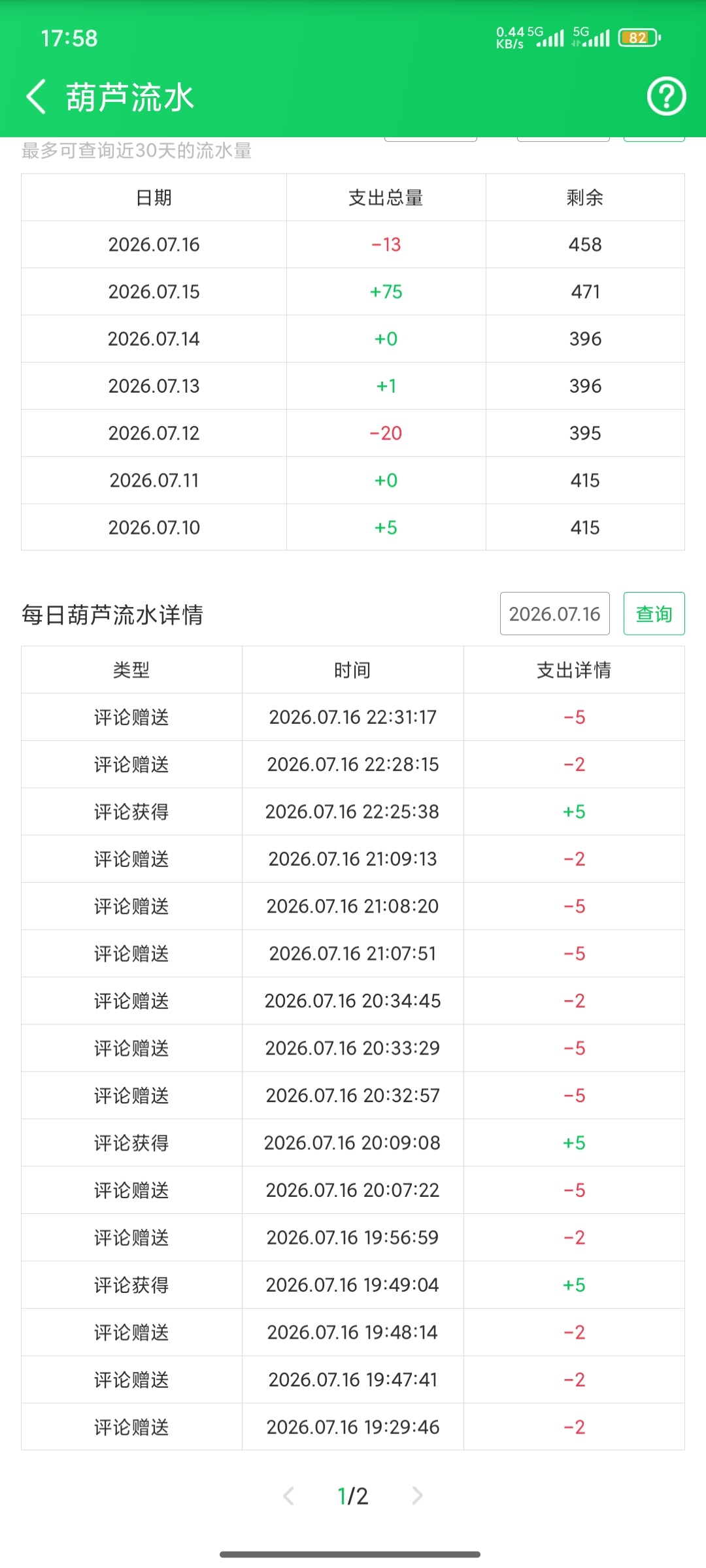Screen dimensions: 706x1568
Task: Open the 2026.07.16 date picker
Action: click(554, 613)
